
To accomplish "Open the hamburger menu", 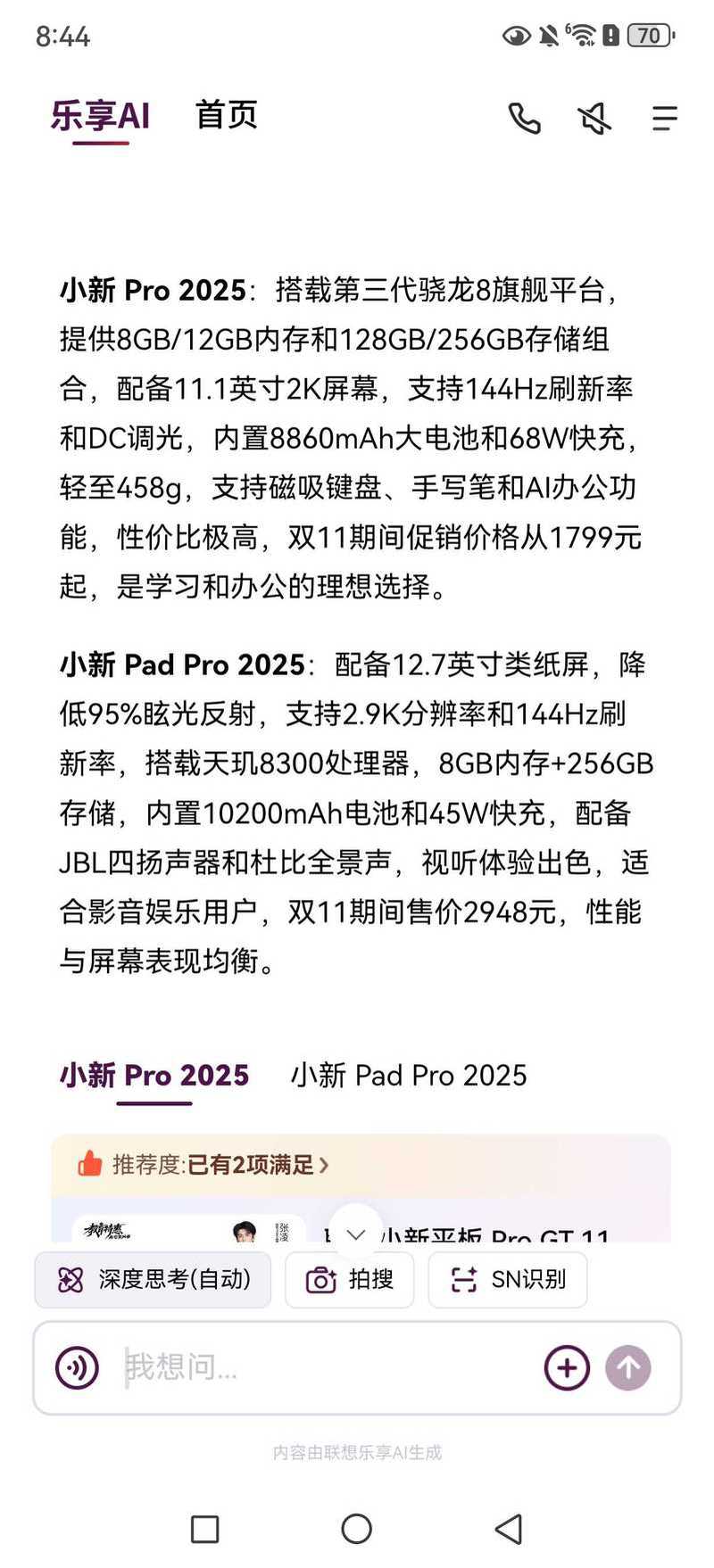I will pos(664,118).
